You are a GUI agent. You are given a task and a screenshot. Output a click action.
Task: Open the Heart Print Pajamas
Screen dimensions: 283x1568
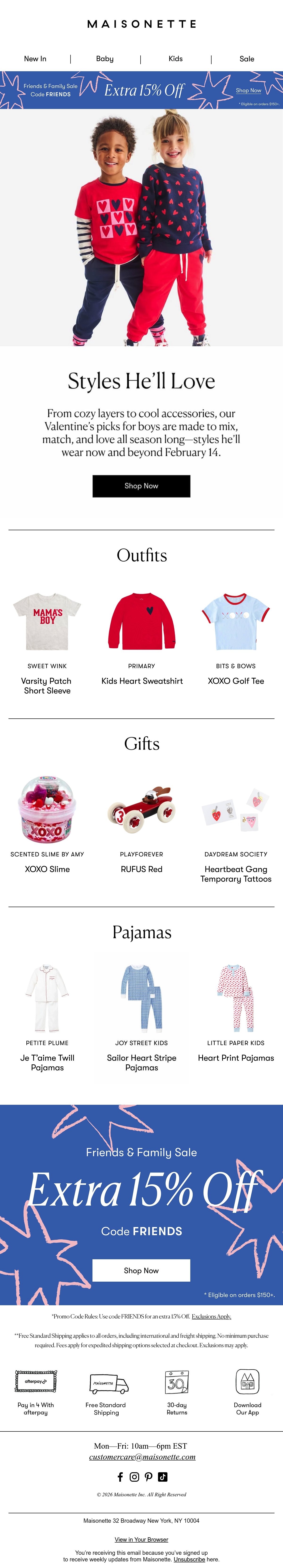[236, 1058]
